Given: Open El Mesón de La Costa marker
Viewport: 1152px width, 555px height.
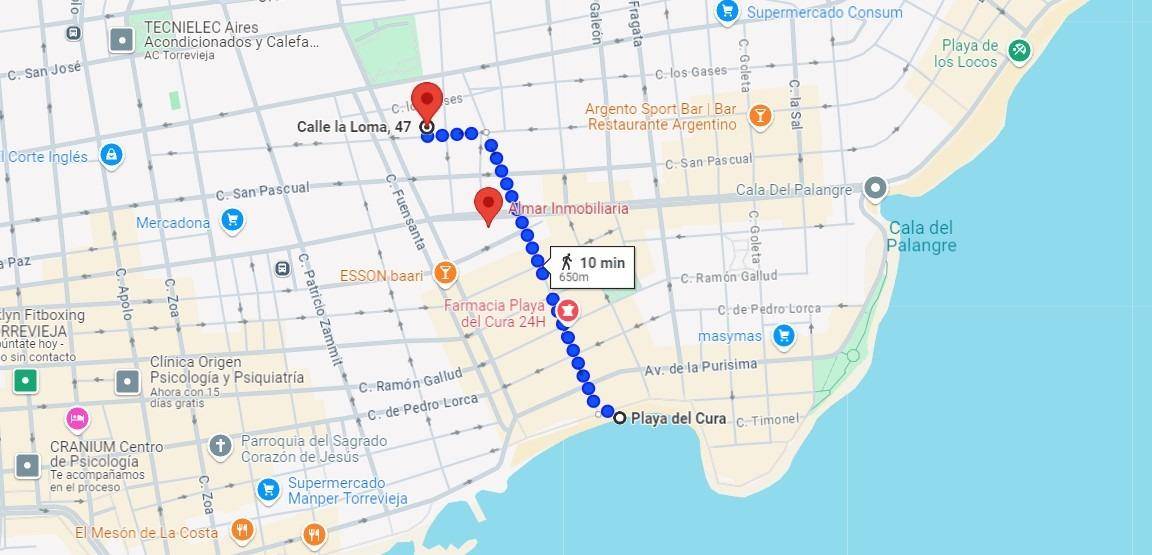Looking at the screenshot, I should 241,530.
